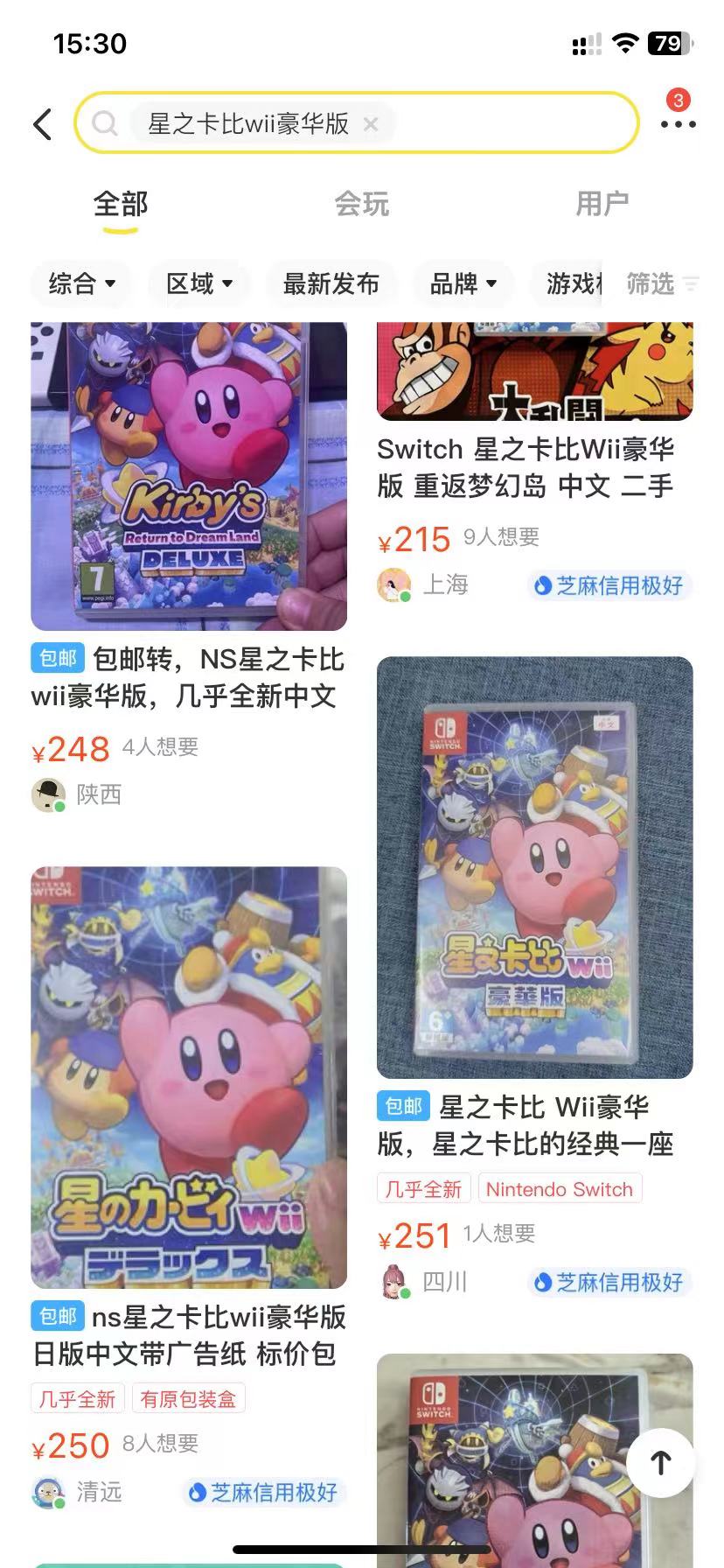
Task: Clear the search term 星之卡比wii豪华版
Action: click(x=371, y=124)
